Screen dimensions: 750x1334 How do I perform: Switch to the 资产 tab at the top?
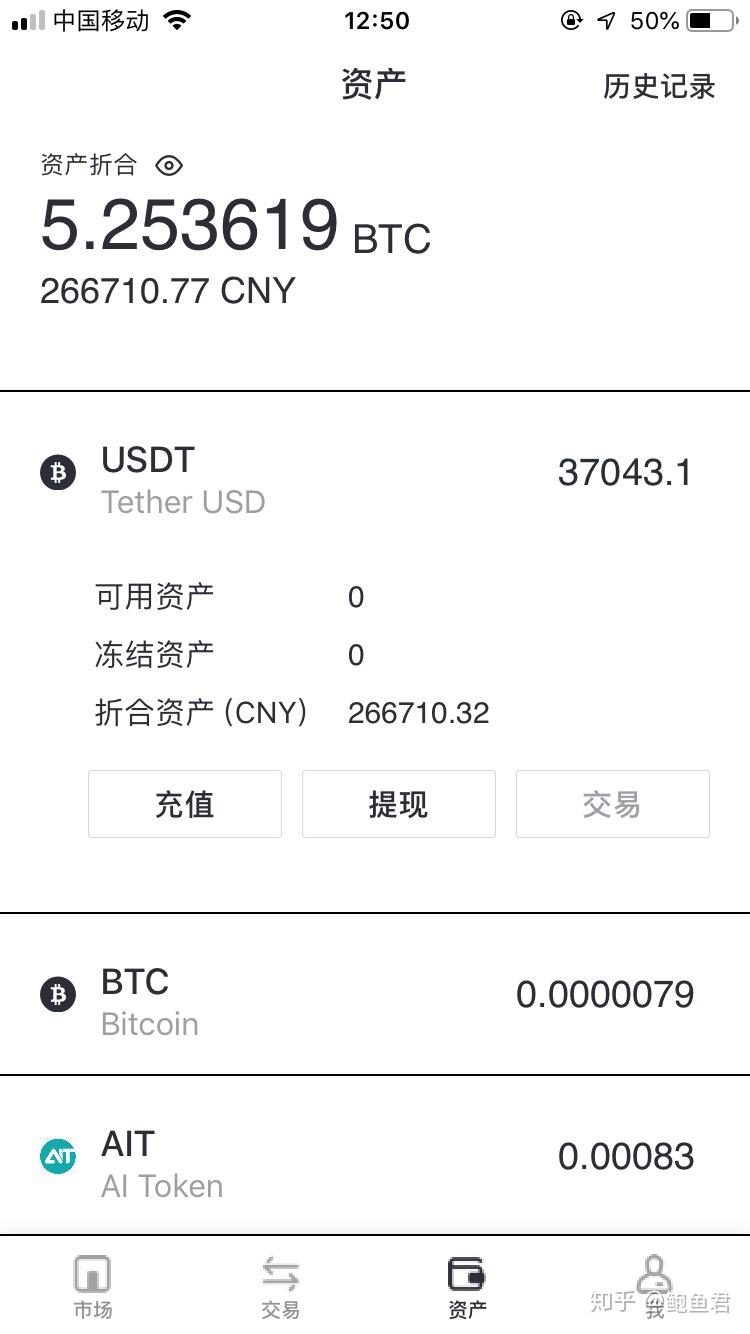[375, 84]
